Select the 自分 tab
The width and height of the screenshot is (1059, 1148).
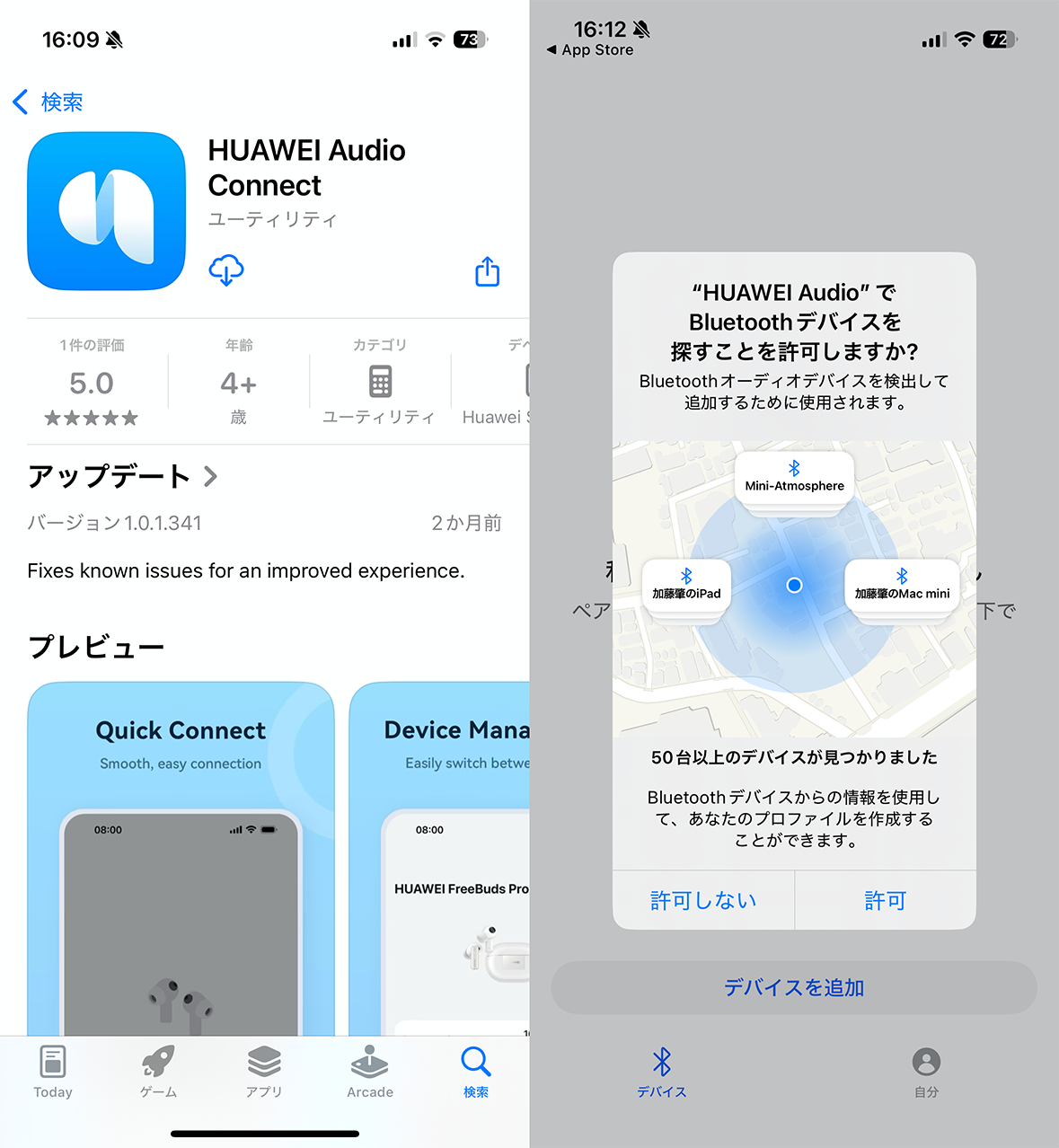point(926,1073)
